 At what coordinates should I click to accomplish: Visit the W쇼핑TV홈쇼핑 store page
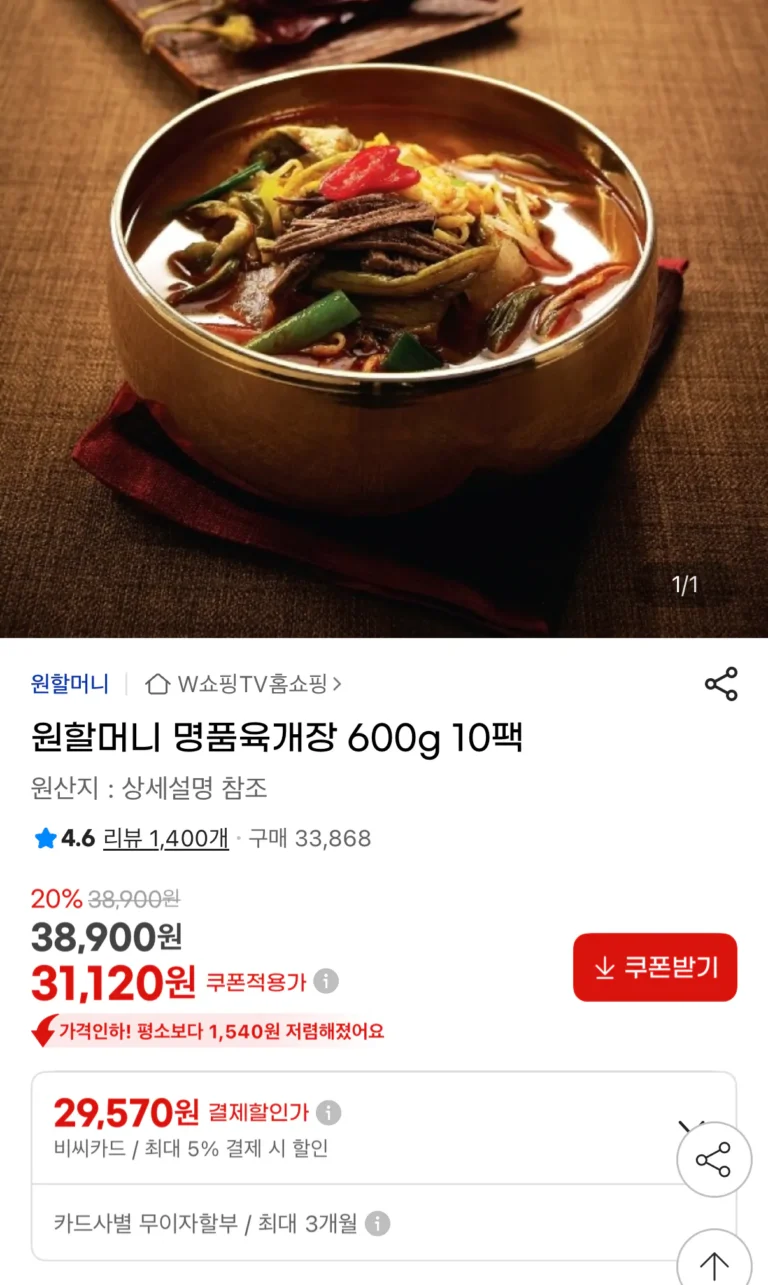click(x=243, y=684)
